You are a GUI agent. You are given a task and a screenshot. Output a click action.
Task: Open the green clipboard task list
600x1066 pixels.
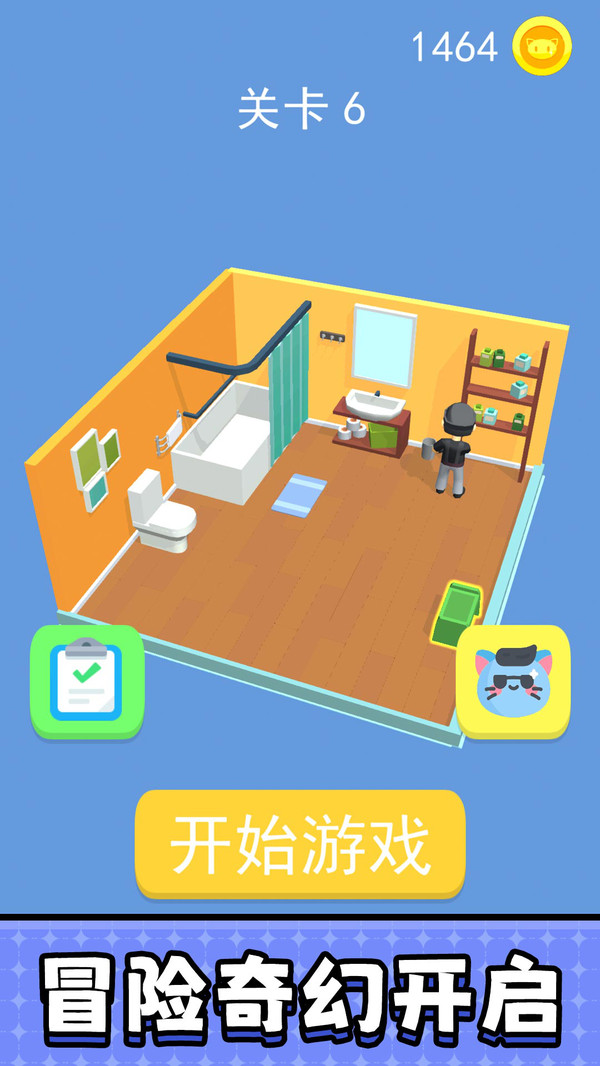(87, 681)
